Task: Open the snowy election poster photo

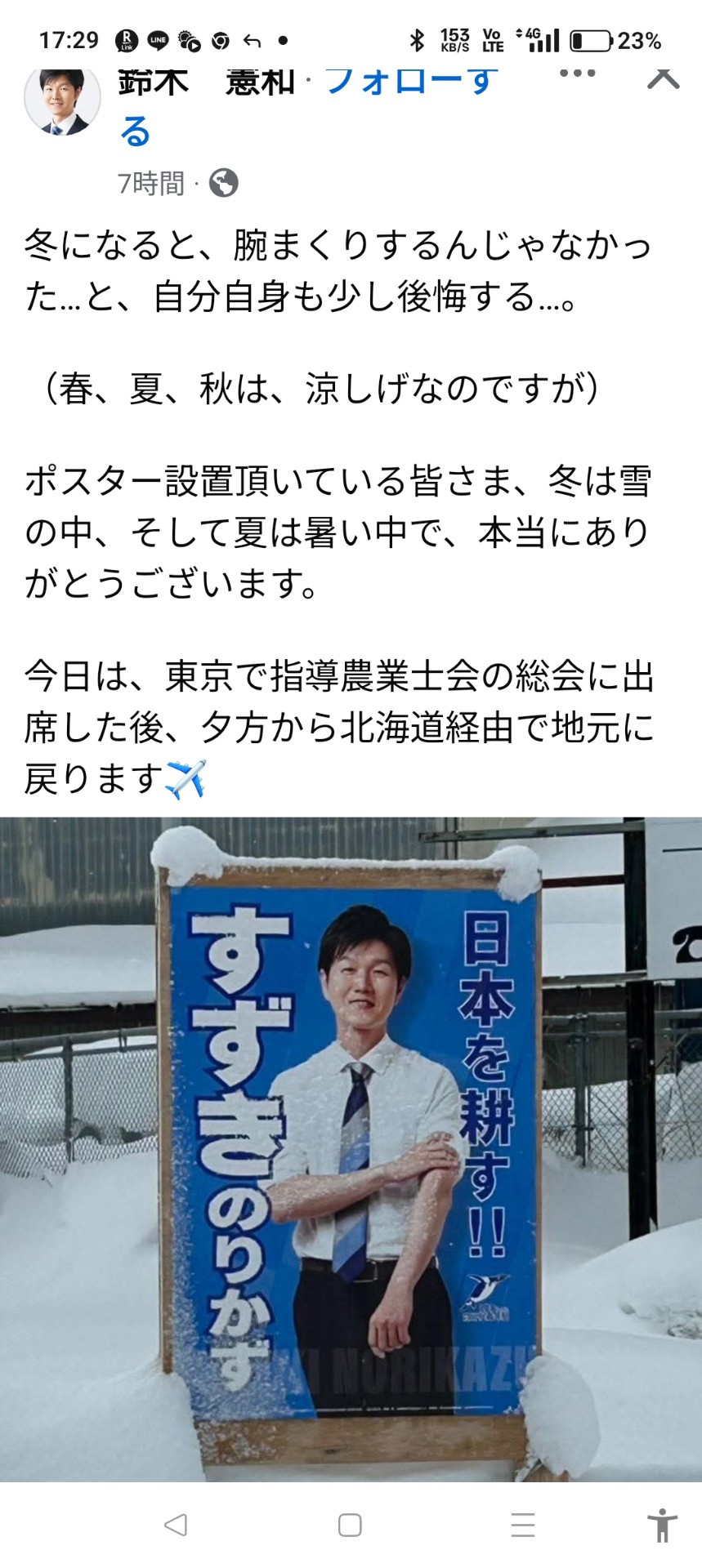Action: (351, 1147)
